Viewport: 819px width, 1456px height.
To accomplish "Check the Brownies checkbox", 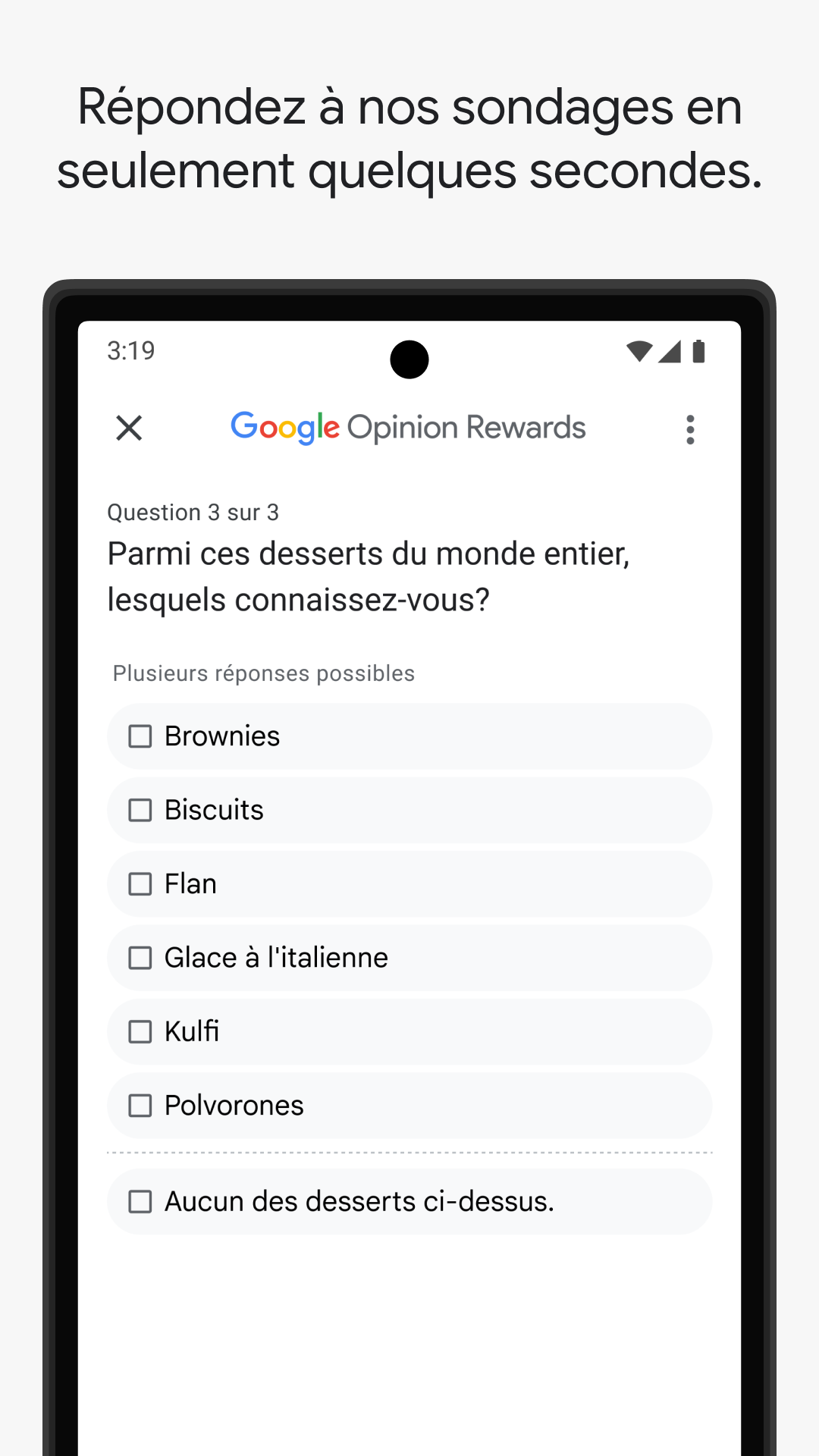I will (x=141, y=736).
